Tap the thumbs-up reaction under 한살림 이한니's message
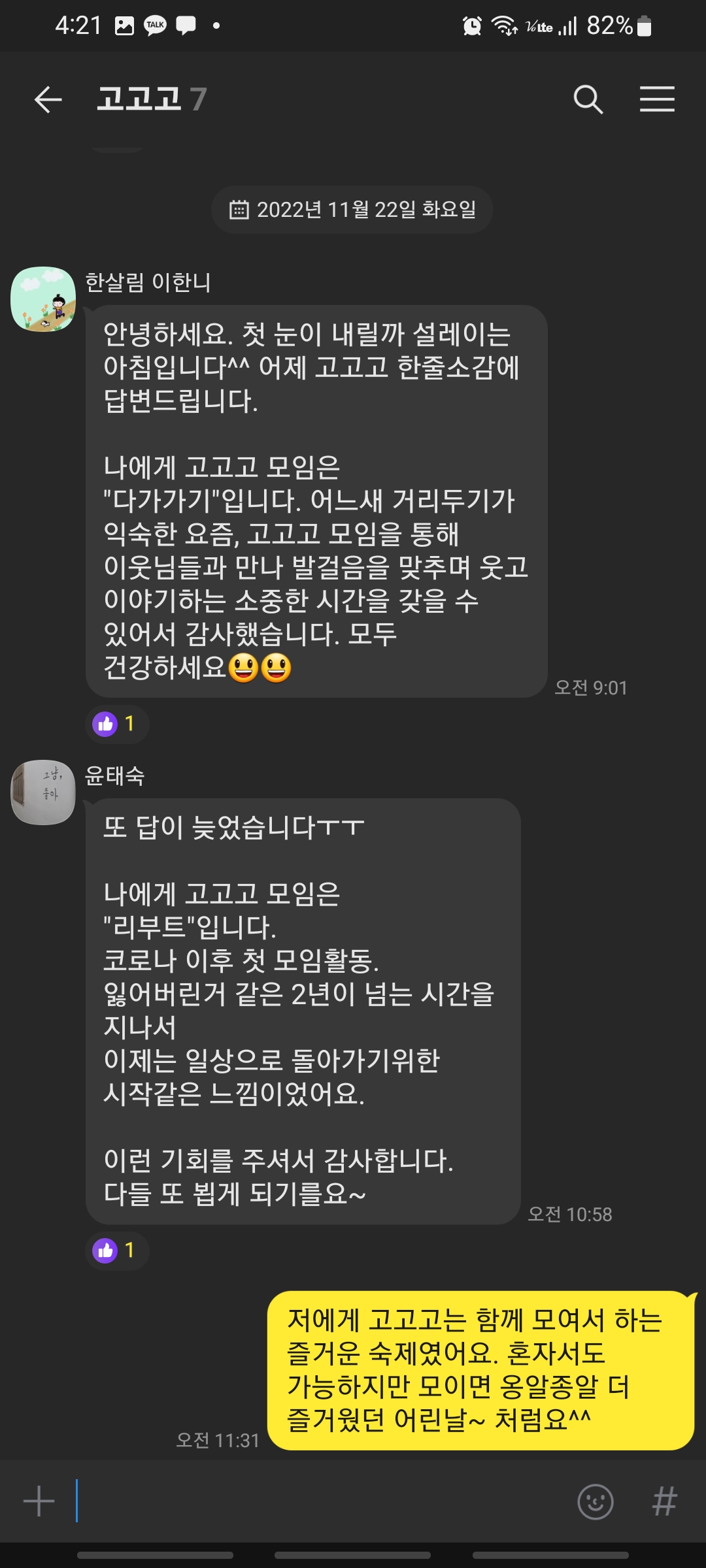The height and width of the screenshot is (1568, 706). [116, 724]
